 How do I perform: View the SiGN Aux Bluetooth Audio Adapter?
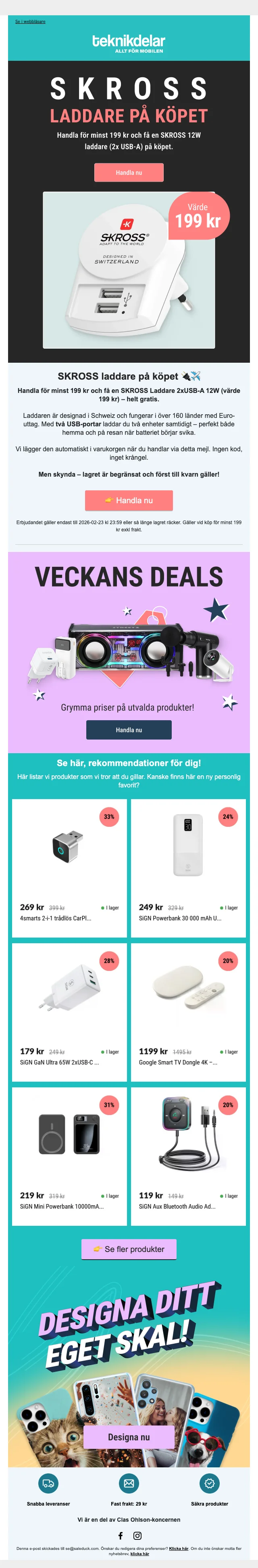pos(188,1155)
